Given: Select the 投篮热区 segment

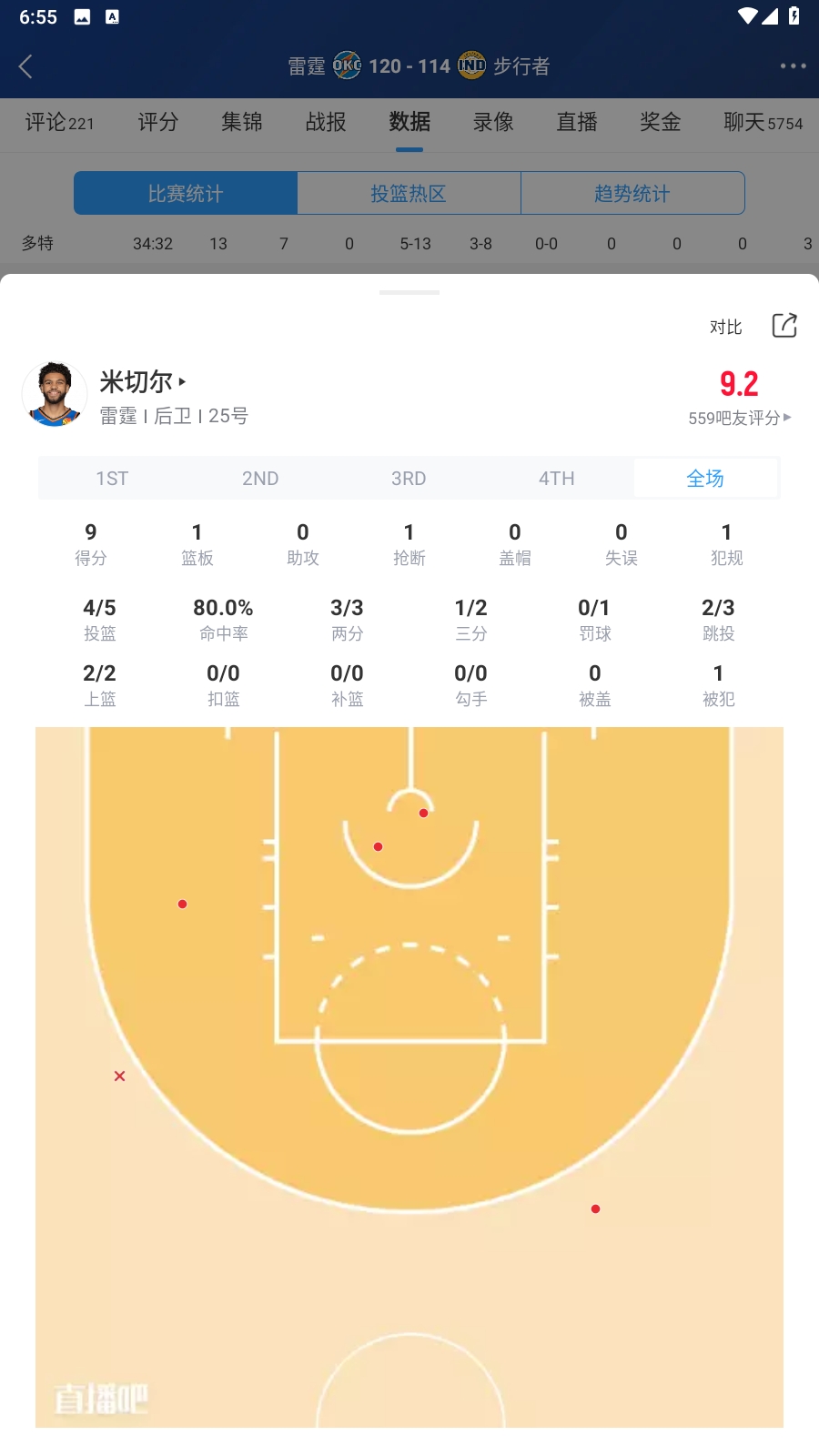Looking at the screenshot, I should pyautogui.click(x=409, y=194).
